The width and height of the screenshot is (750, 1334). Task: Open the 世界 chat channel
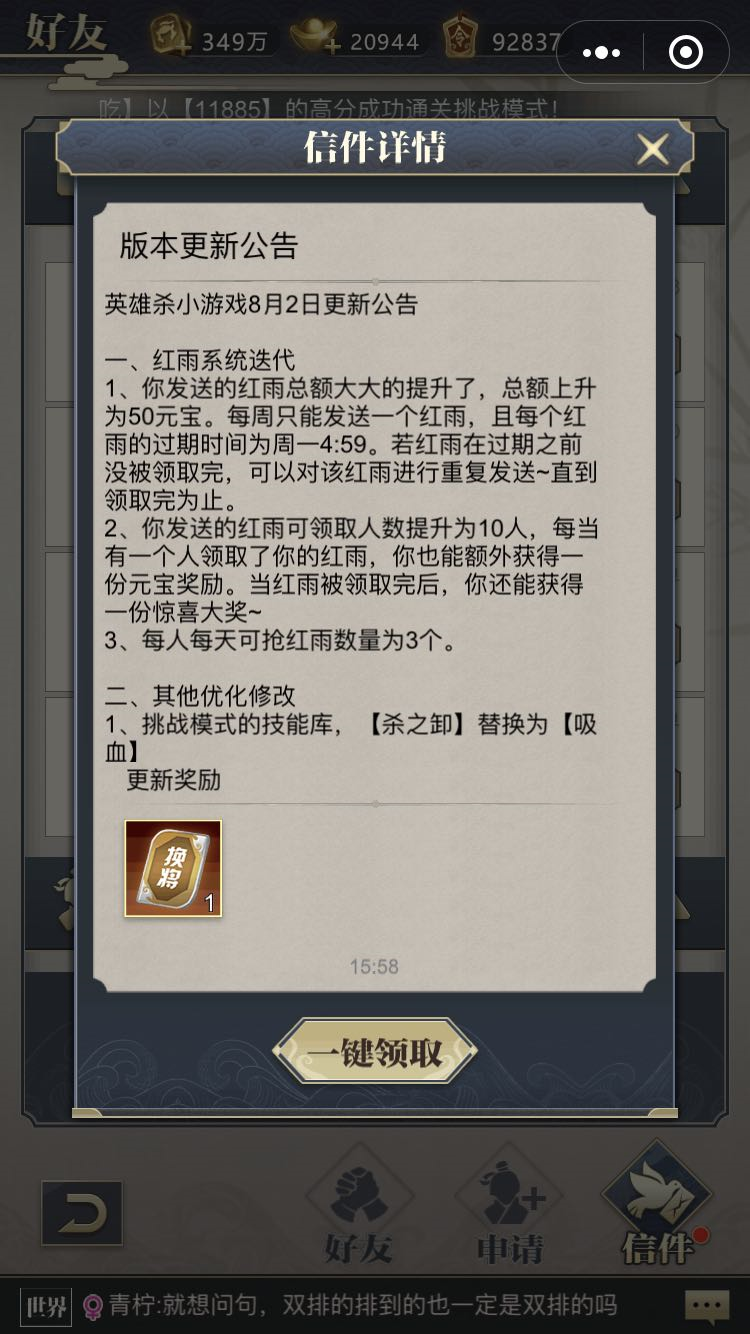[x=47, y=1306]
